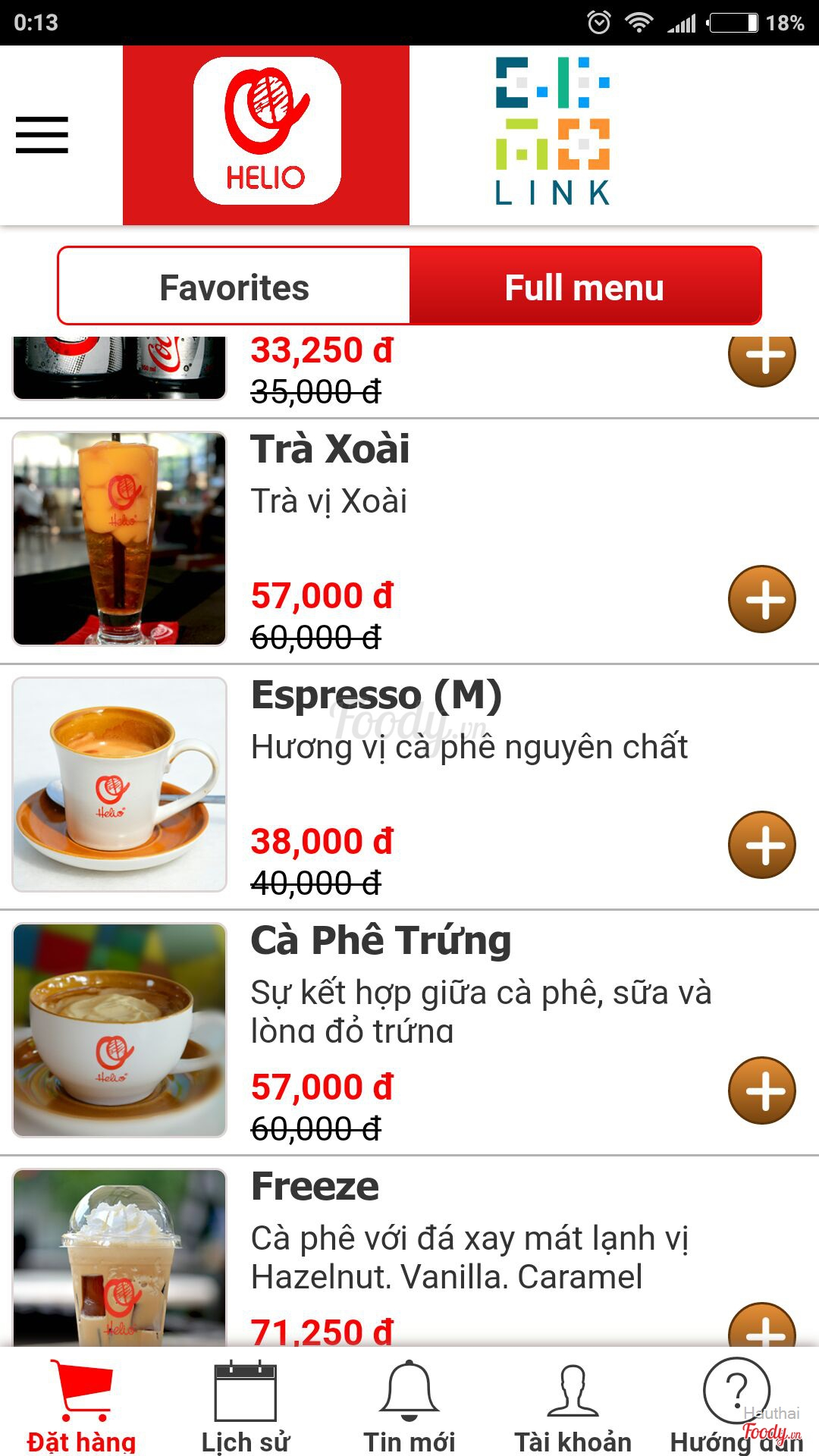The height and width of the screenshot is (1456, 819).
Task: Show the Full menu tab
Action: 585,287
